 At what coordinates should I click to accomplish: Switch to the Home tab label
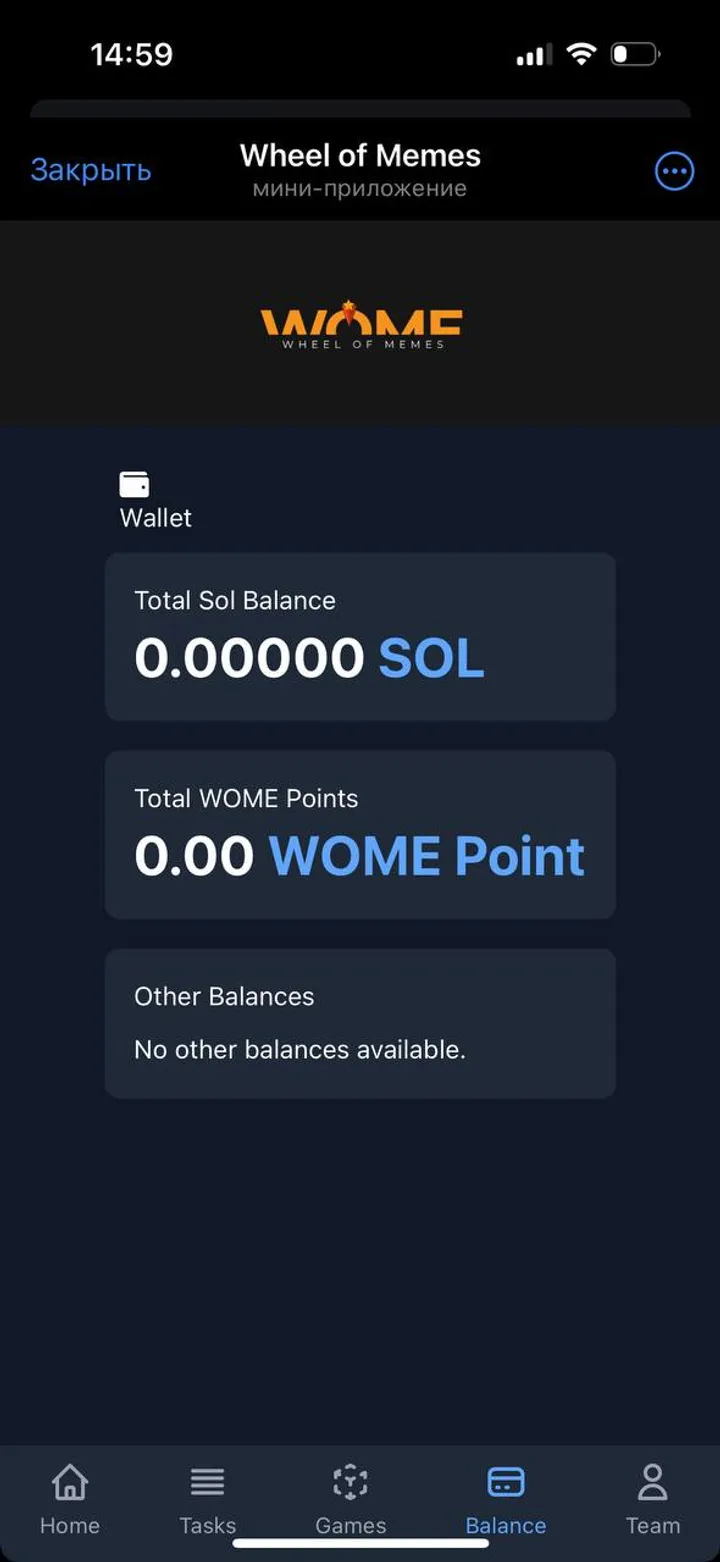point(69,1525)
